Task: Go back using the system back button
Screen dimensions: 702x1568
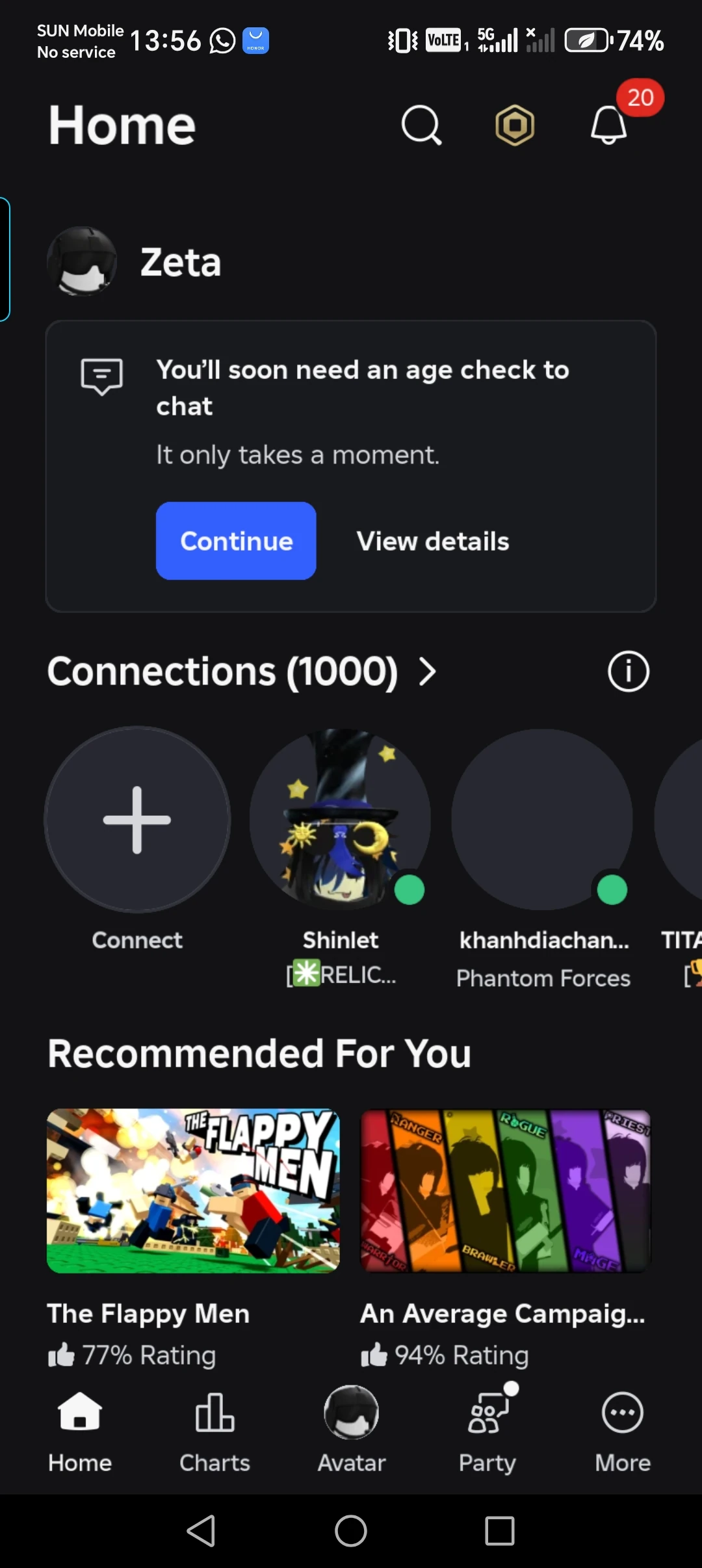Action: coord(201,1531)
